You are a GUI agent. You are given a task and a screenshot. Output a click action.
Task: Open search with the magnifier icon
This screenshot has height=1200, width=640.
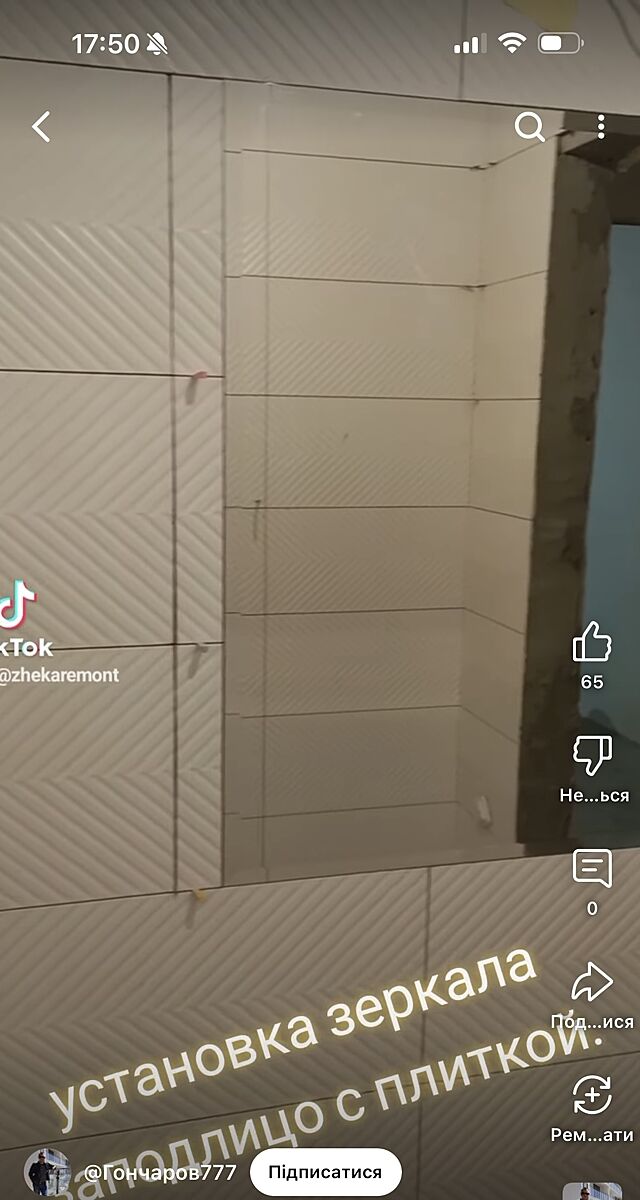pos(529,127)
